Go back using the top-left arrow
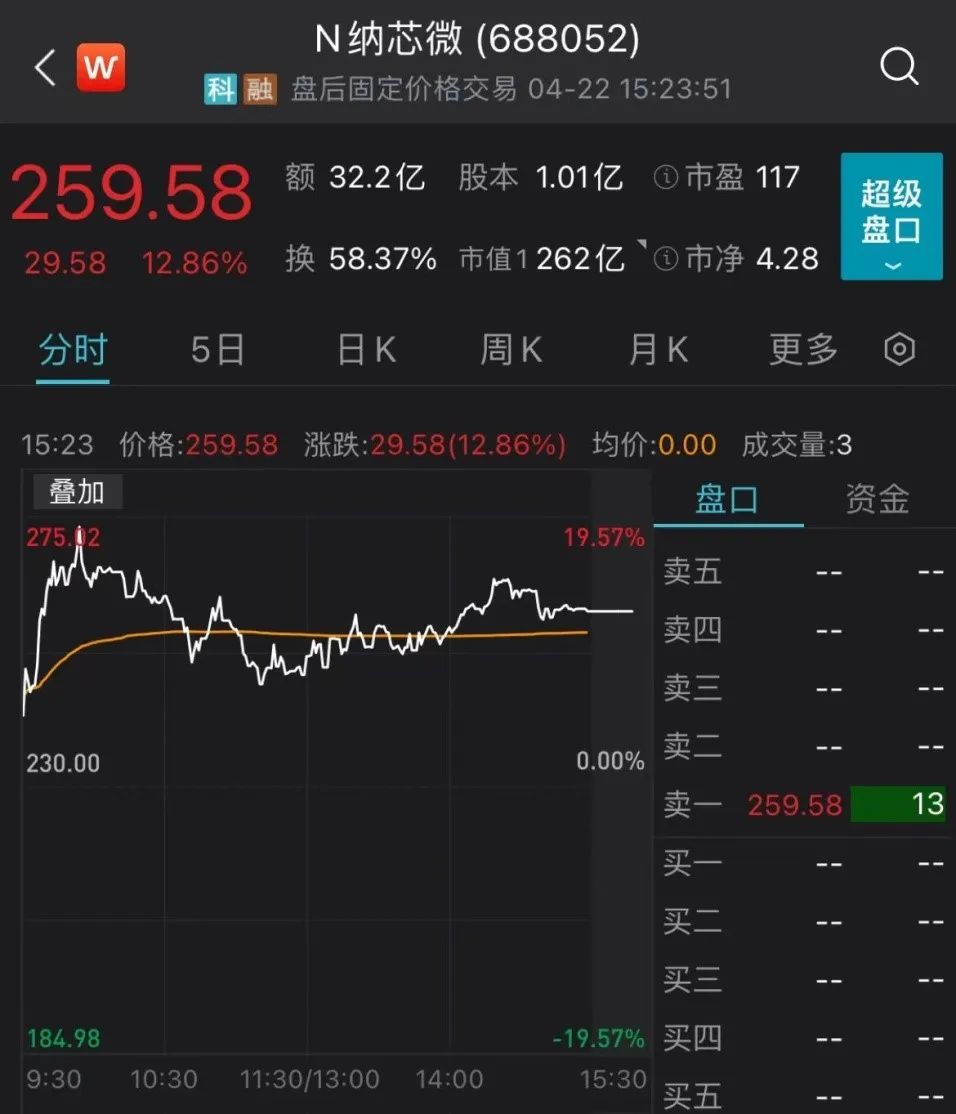The height and width of the screenshot is (1114, 956). click(45, 68)
